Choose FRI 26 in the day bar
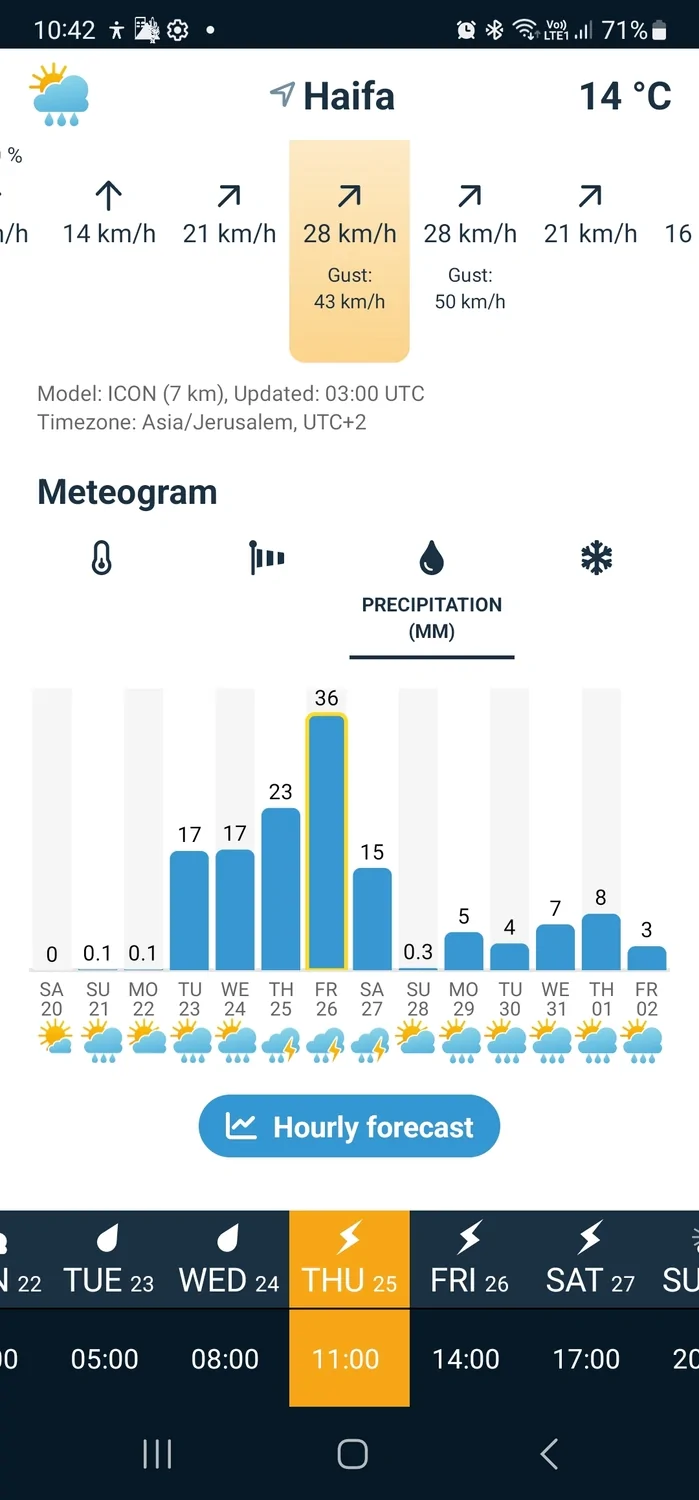Image resolution: width=699 pixels, height=1500 pixels. [x=469, y=1260]
